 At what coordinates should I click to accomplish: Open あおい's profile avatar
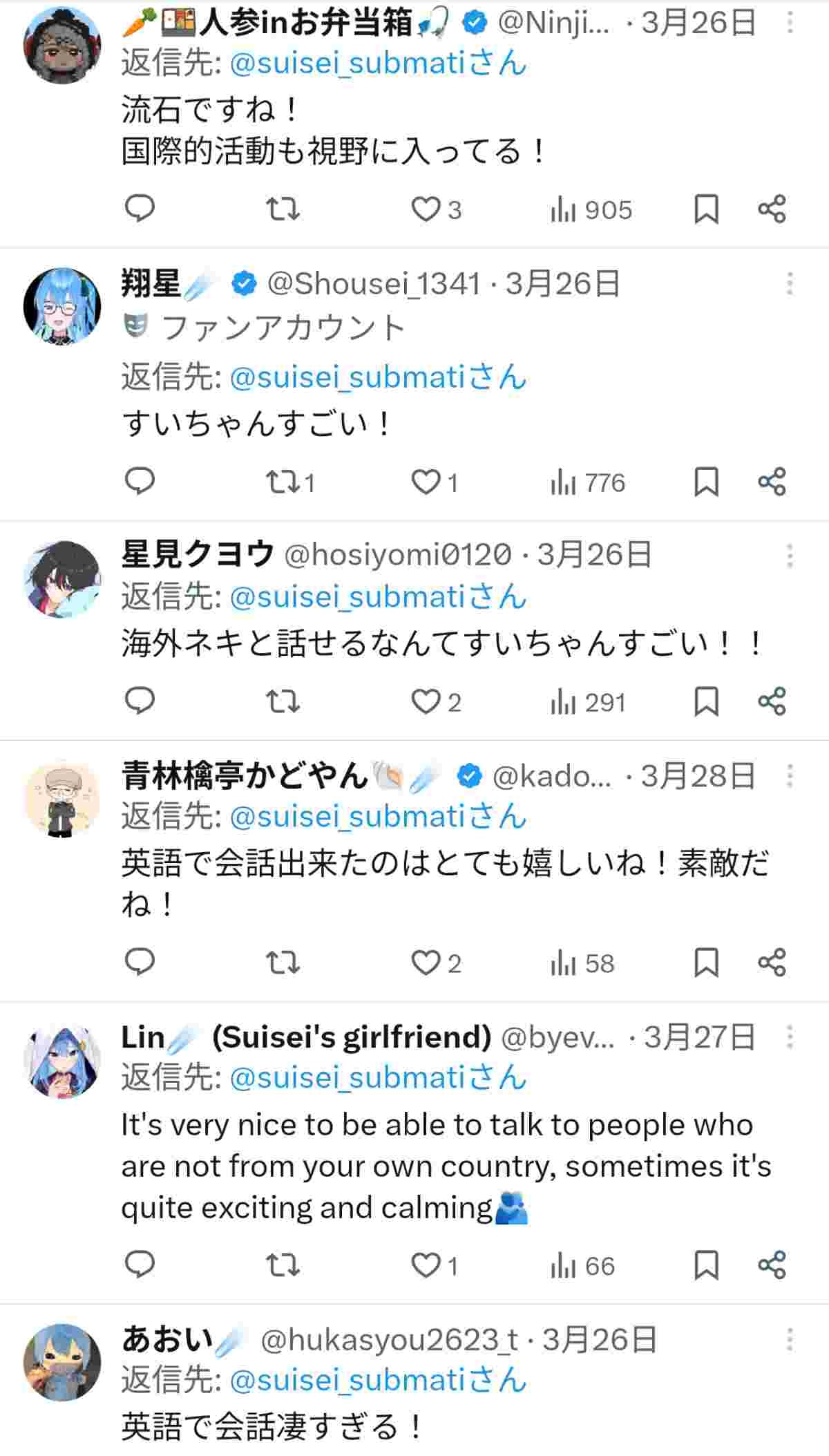coord(62,1362)
